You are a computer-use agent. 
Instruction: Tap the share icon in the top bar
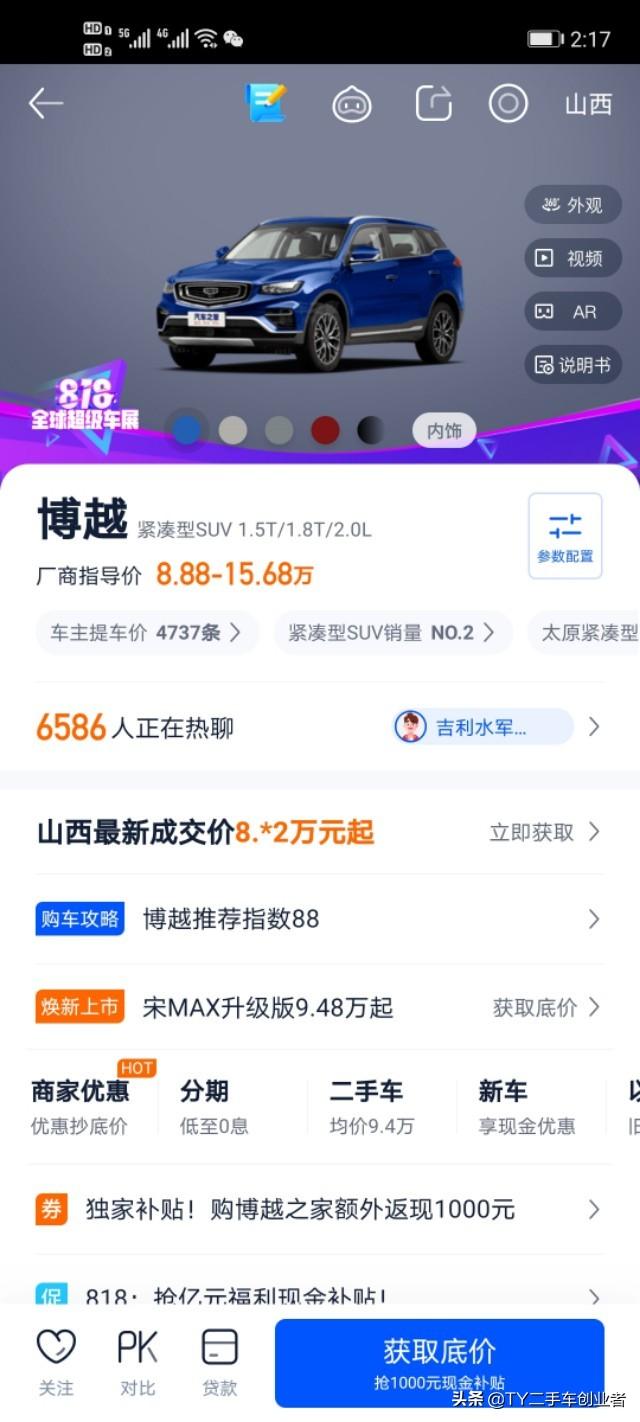tap(434, 103)
